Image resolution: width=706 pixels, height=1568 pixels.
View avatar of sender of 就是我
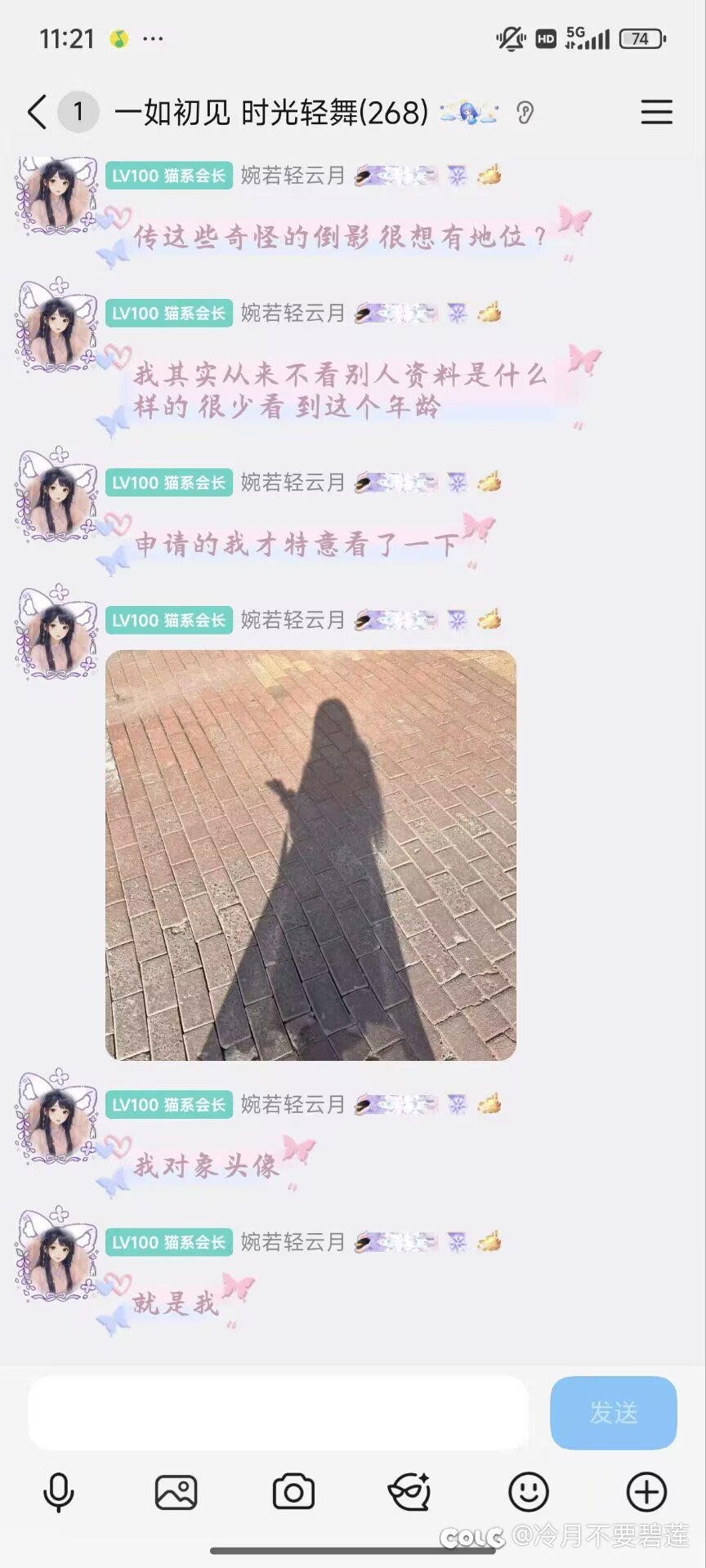point(56,1254)
